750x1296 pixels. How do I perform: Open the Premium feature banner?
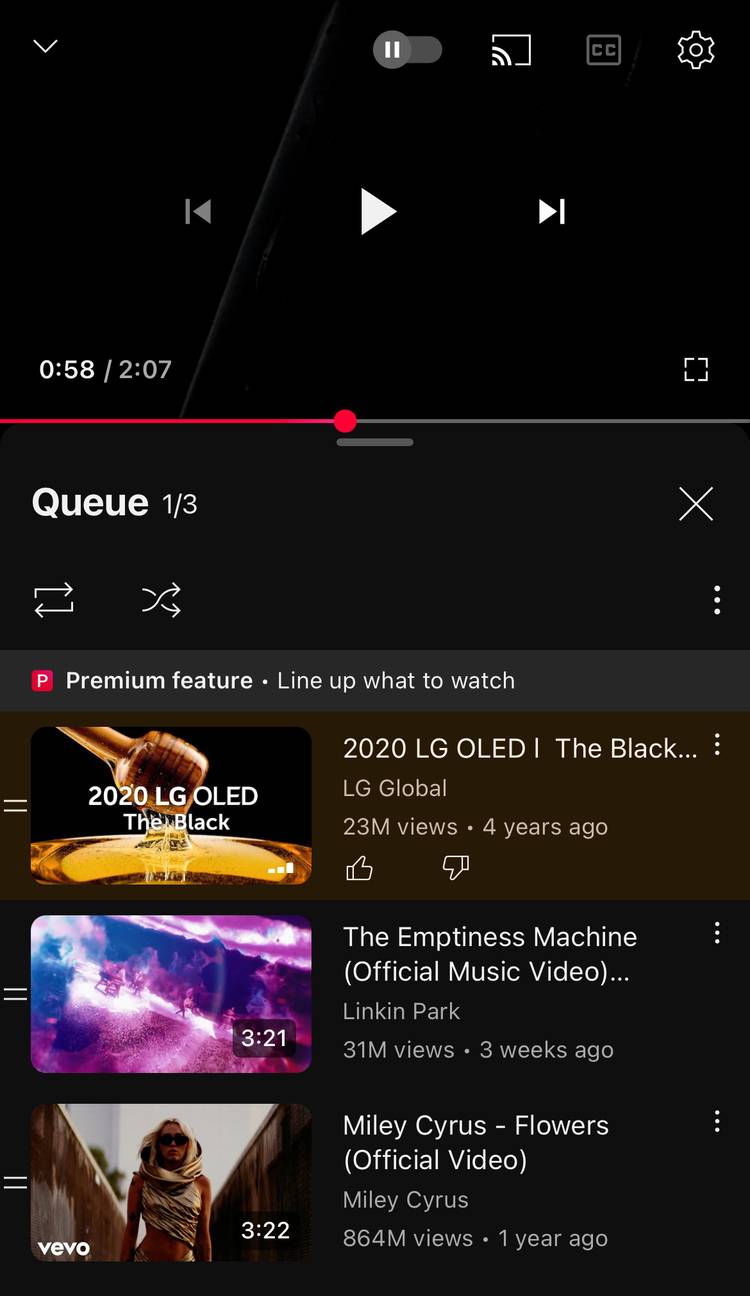(375, 680)
